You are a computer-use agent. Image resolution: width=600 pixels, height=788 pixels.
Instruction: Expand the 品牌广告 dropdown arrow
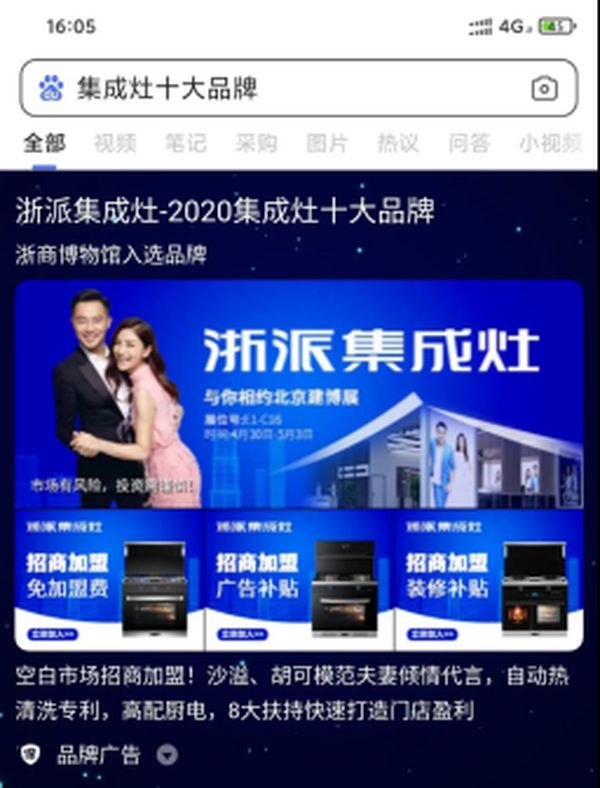[167, 755]
